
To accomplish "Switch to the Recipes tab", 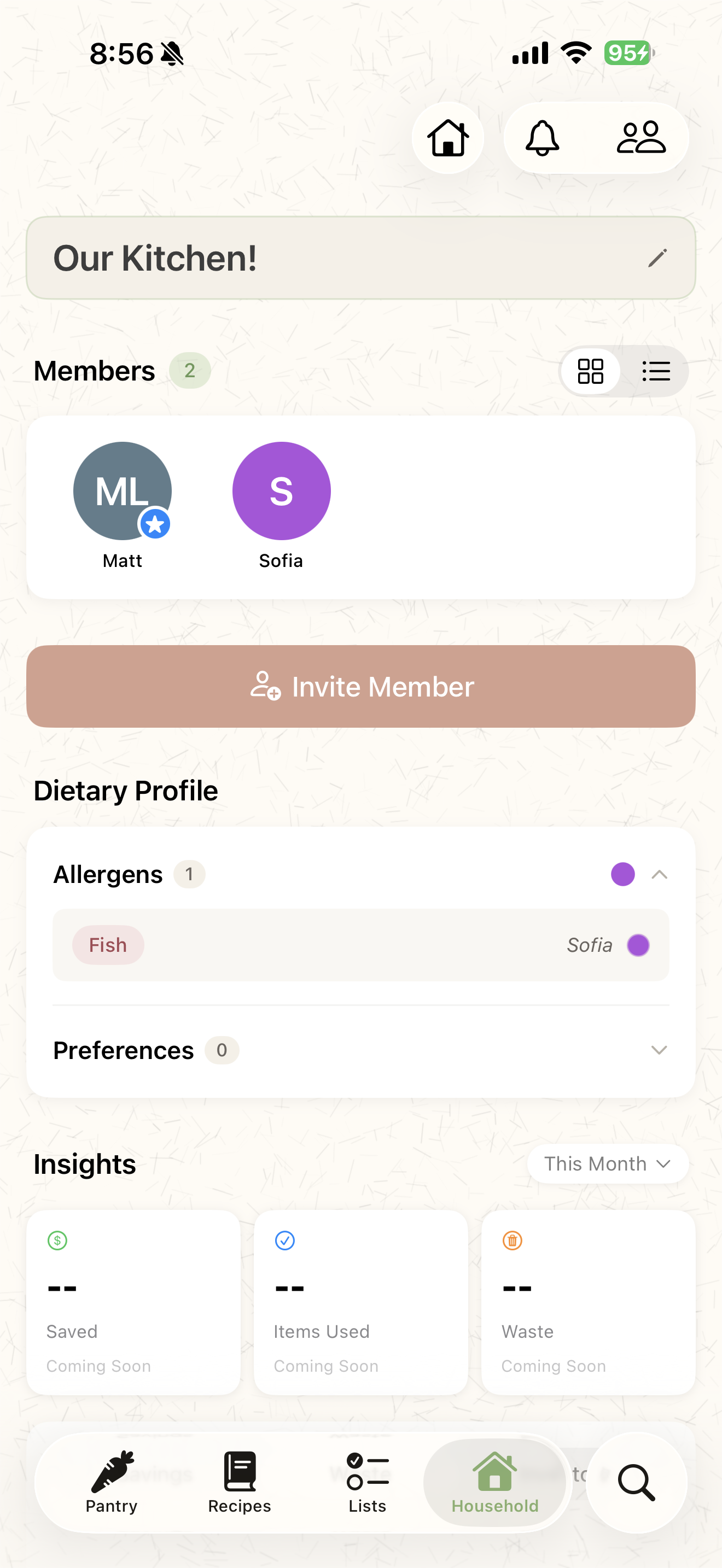I will click(239, 1483).
